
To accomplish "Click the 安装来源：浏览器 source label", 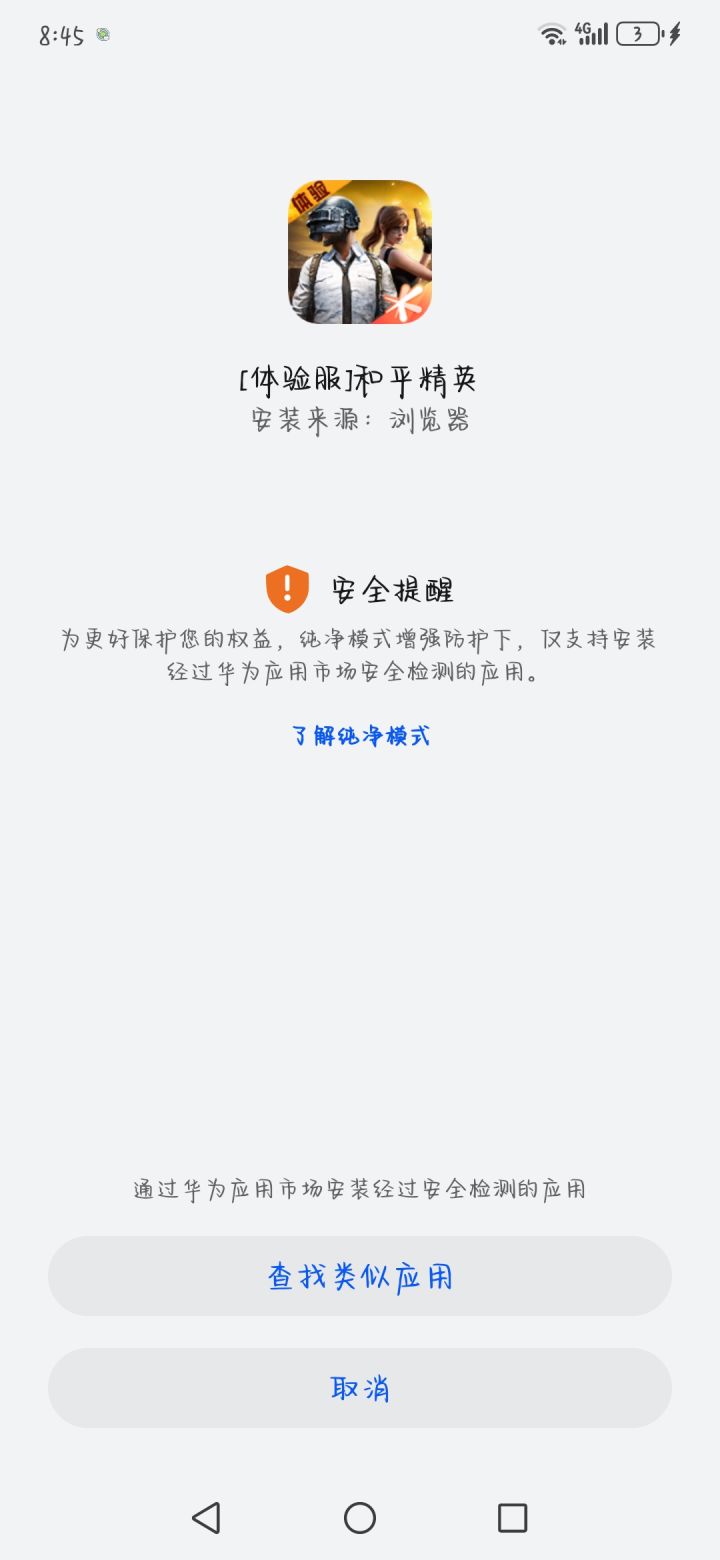I will 360,420.
